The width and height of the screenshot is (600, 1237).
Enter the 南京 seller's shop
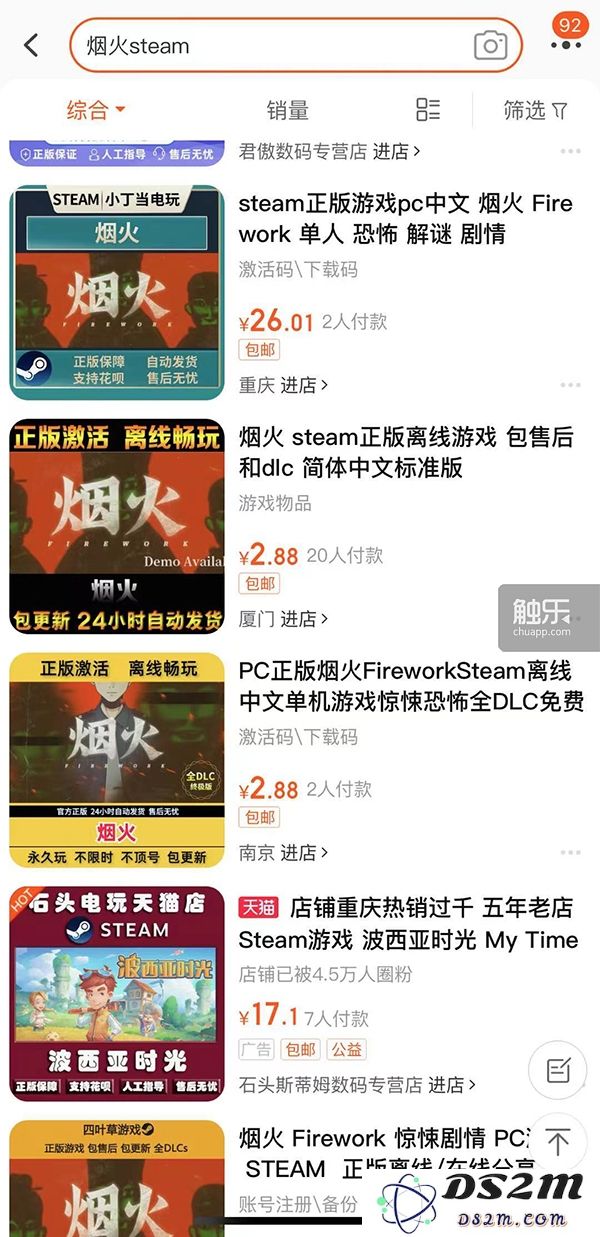pyautogui.click(x=284, y=853)
